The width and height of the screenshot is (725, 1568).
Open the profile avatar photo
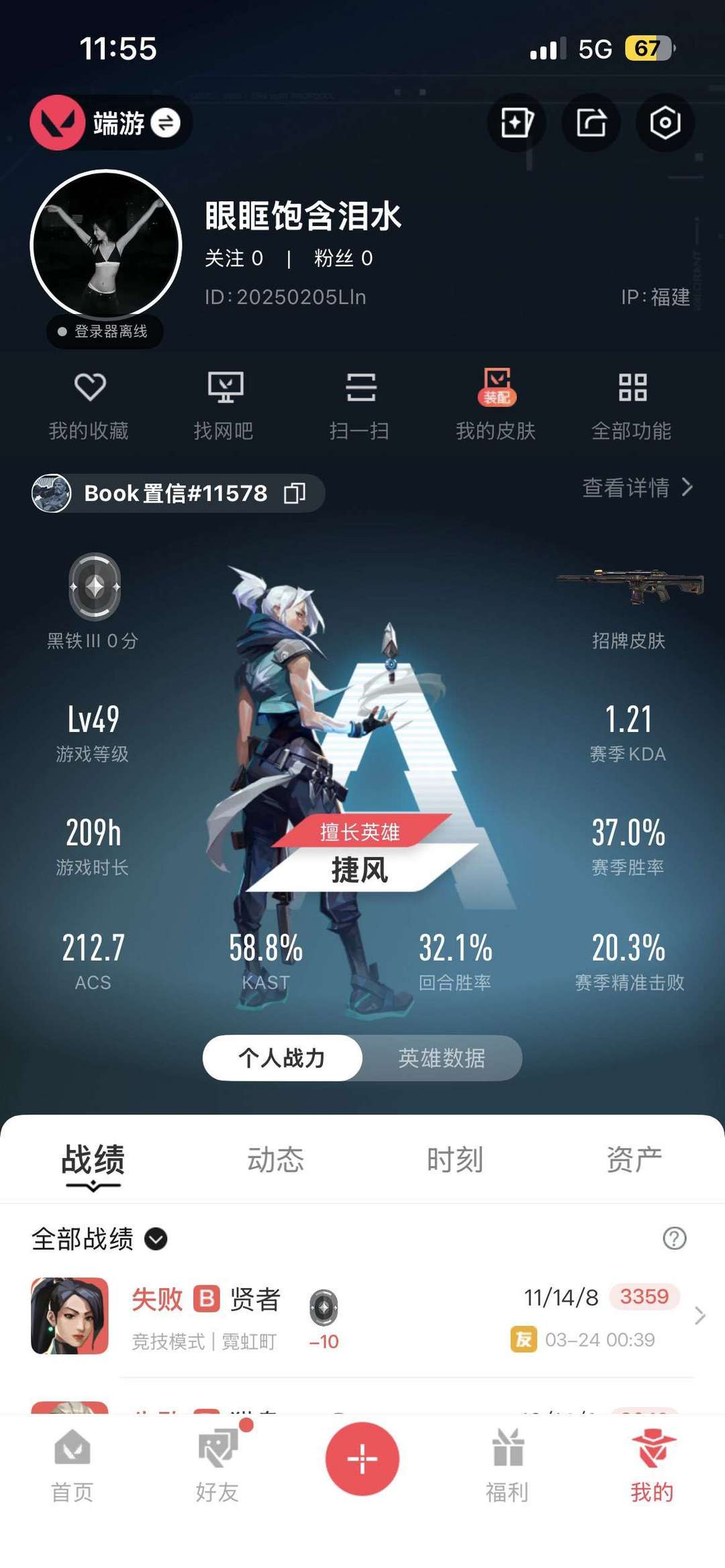point(106,246)
